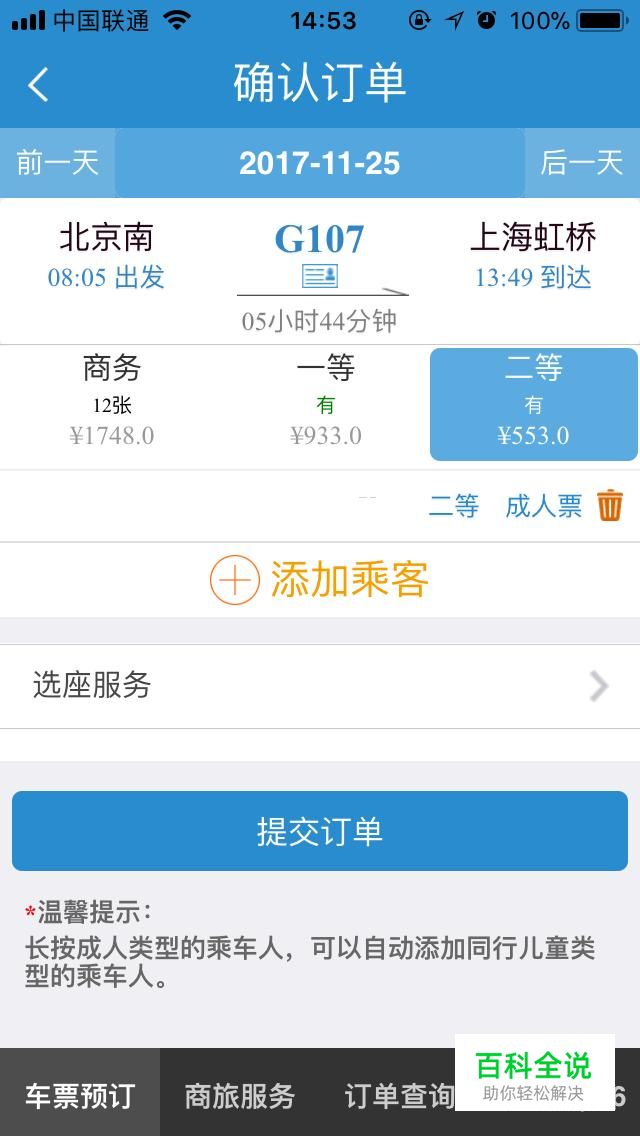Image resolution: width=640 pixels, height=1136 pixels.
Task: Delete the passenger with the trash icon
Action: coord(610,506)
